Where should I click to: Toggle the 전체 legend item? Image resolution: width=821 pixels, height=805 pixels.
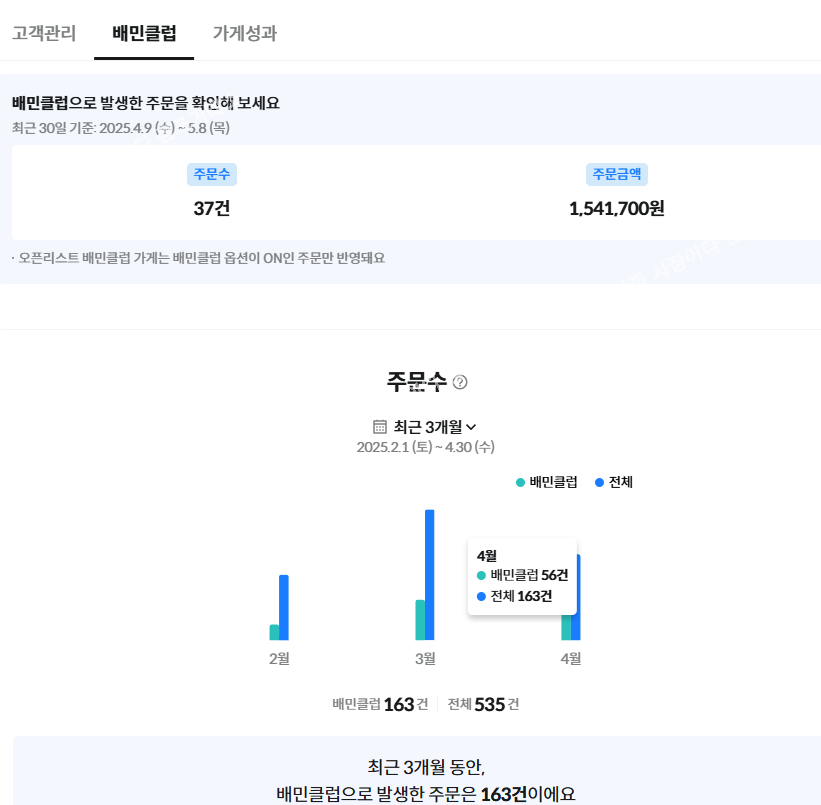click(614, 482)
